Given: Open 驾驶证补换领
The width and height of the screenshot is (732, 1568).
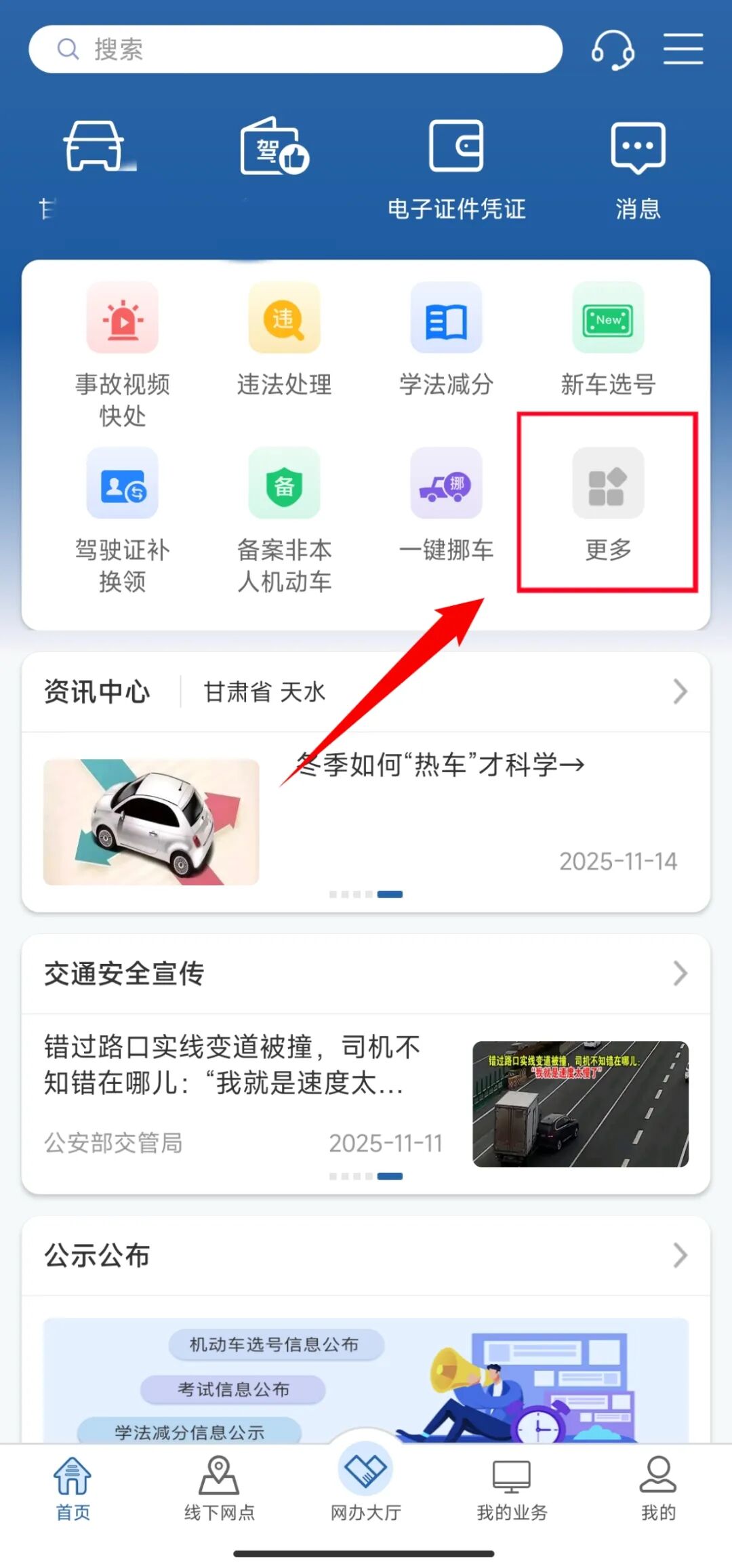Looking at the screenshot, I should pyautogui.click(x=123, y=519).
